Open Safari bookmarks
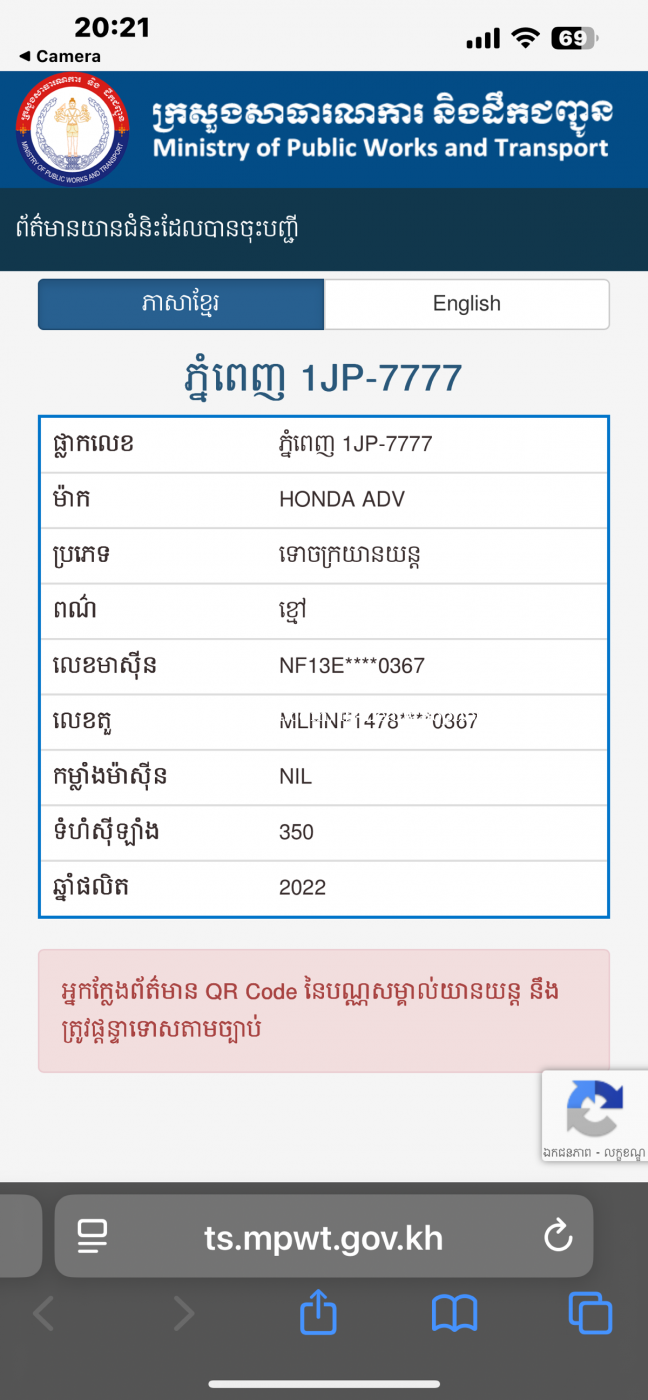Screen dimensions: 648x1400 coord(454,1313)
